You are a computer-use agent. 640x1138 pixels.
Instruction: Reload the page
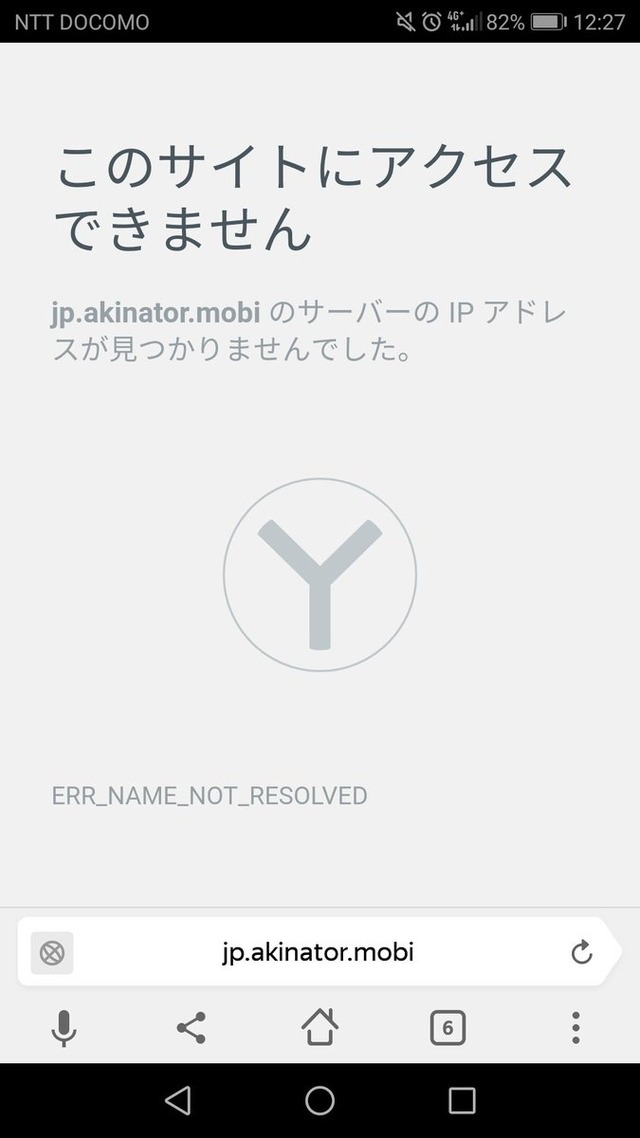[x=582, y=953]
